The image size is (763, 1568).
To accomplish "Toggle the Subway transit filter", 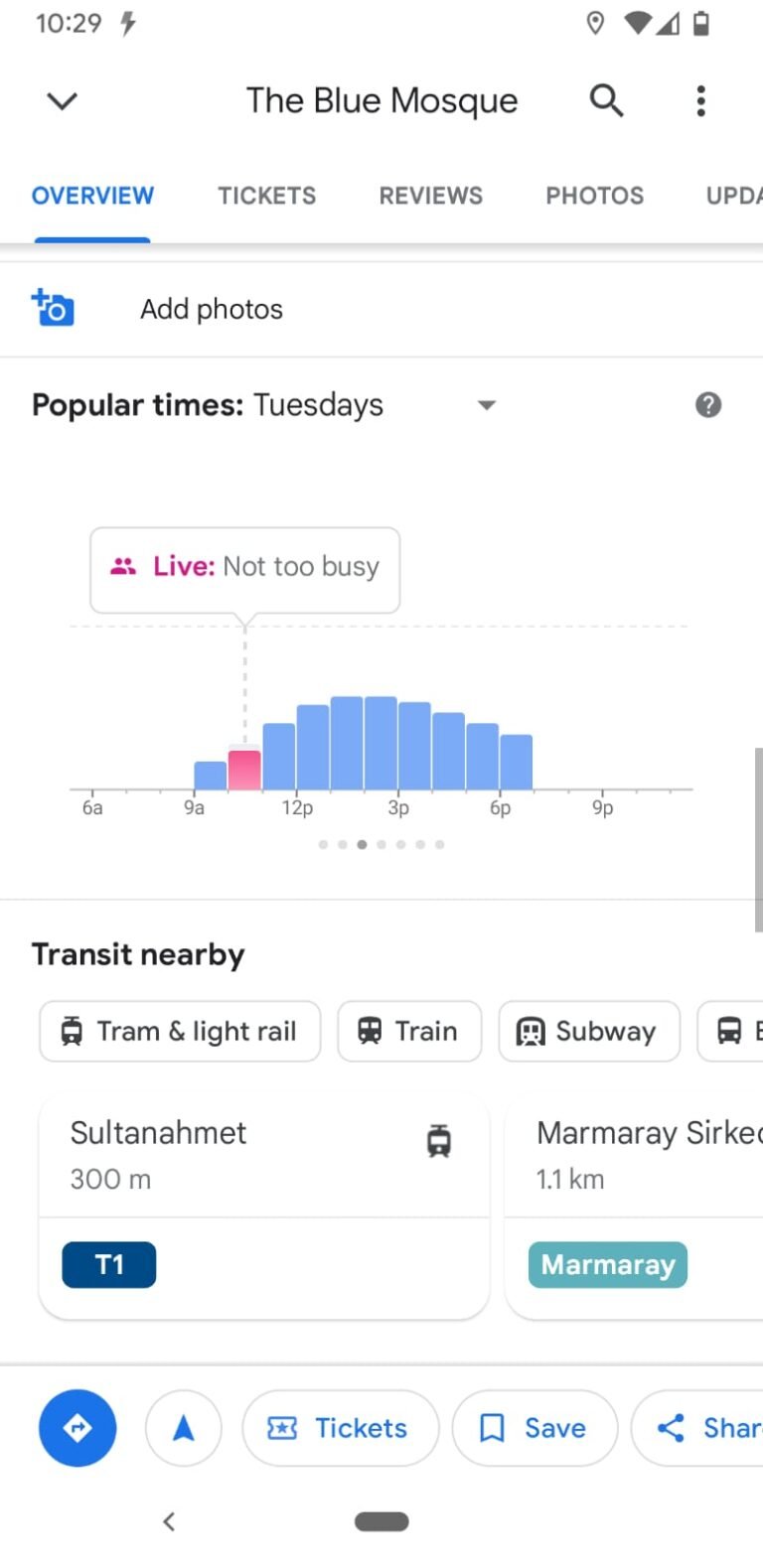I will (x=588, y=1031).
